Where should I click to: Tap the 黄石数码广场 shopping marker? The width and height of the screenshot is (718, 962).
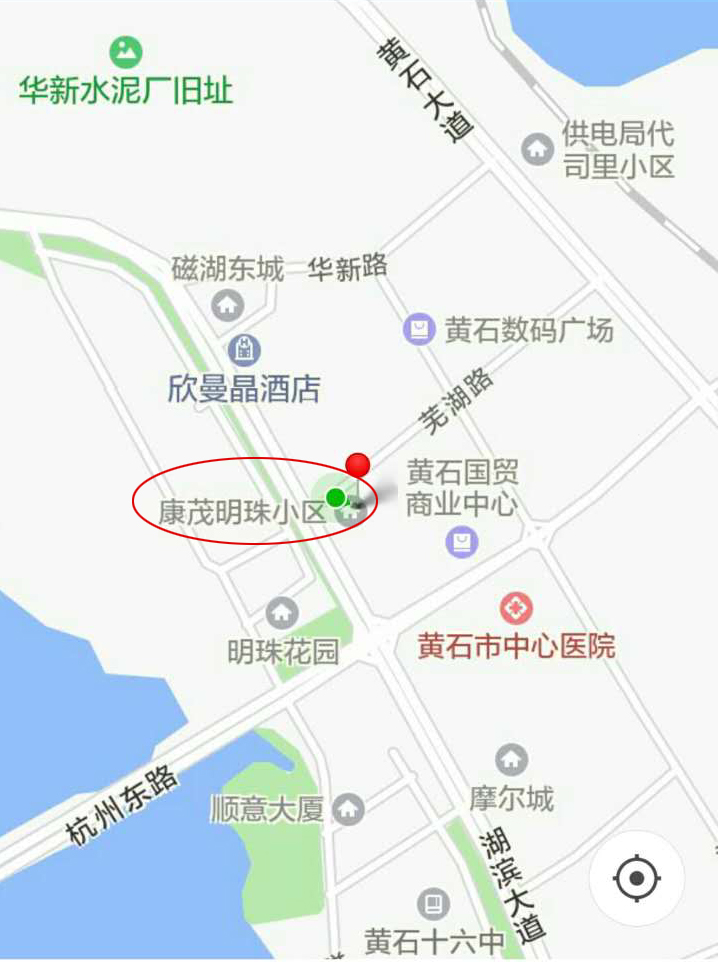[419, 329]
